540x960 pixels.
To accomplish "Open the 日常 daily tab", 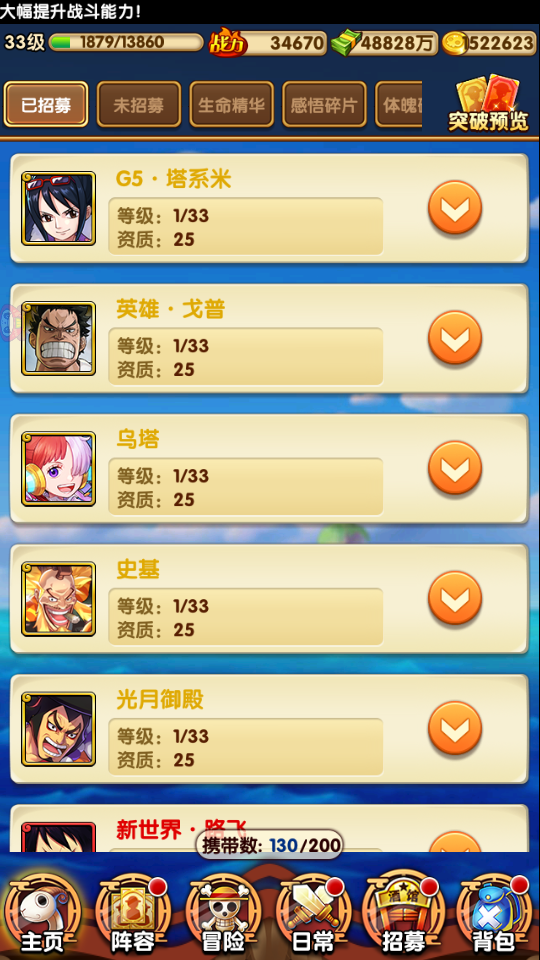I will (313, 914).
